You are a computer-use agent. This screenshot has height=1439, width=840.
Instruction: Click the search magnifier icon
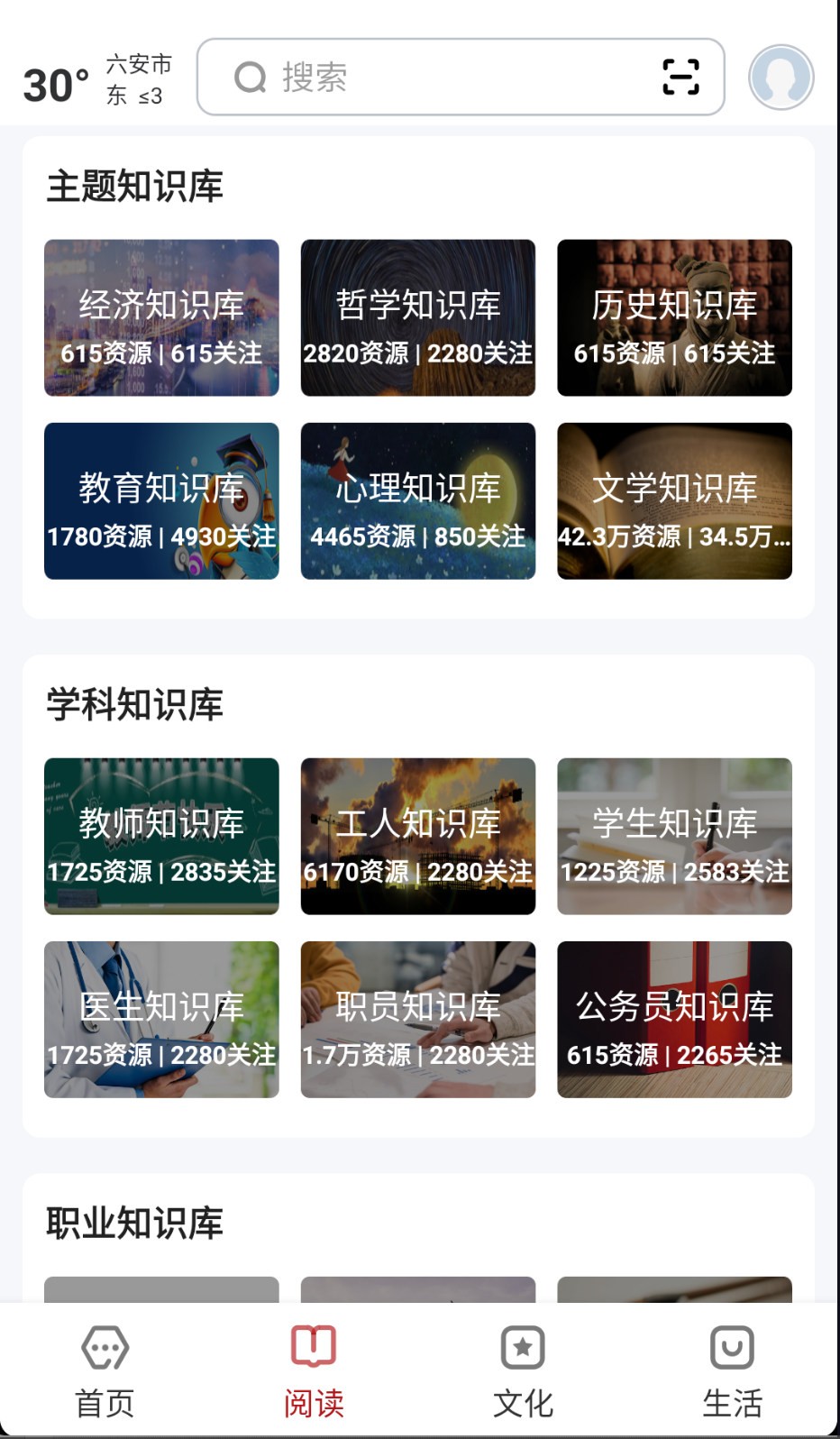click(250, 77)
